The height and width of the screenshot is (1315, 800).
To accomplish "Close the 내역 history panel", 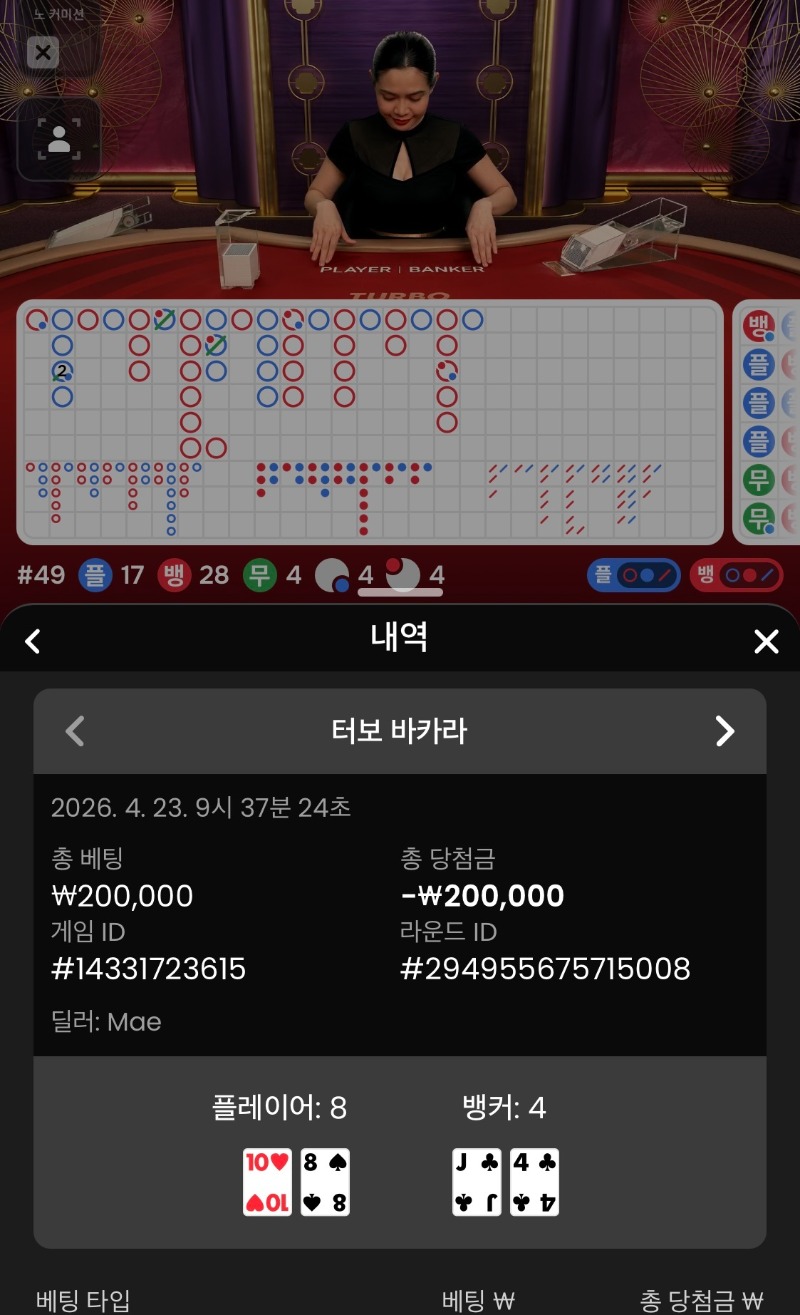I will [766, 641].
